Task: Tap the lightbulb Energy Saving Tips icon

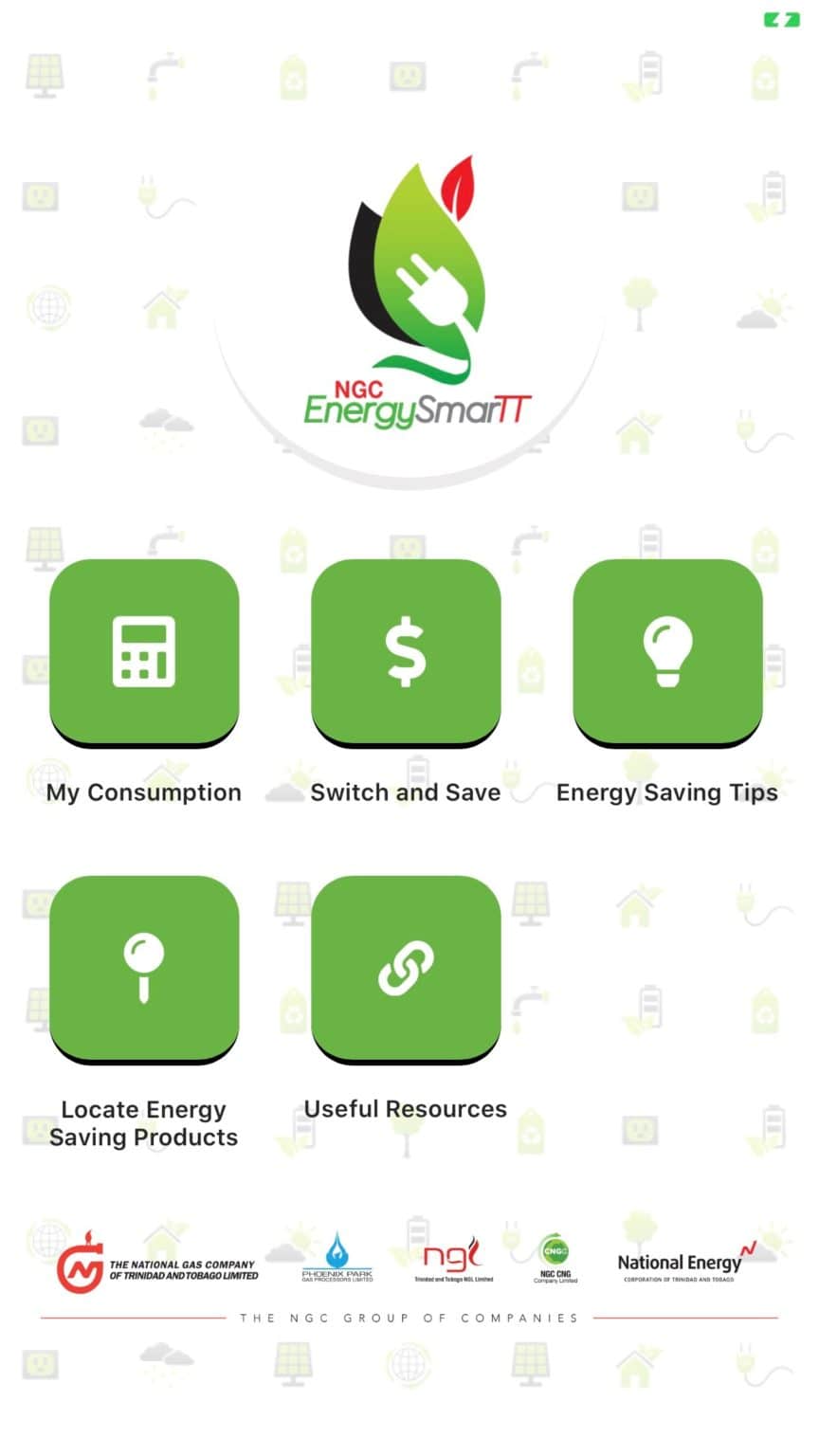Action: [x=667, y=651]
